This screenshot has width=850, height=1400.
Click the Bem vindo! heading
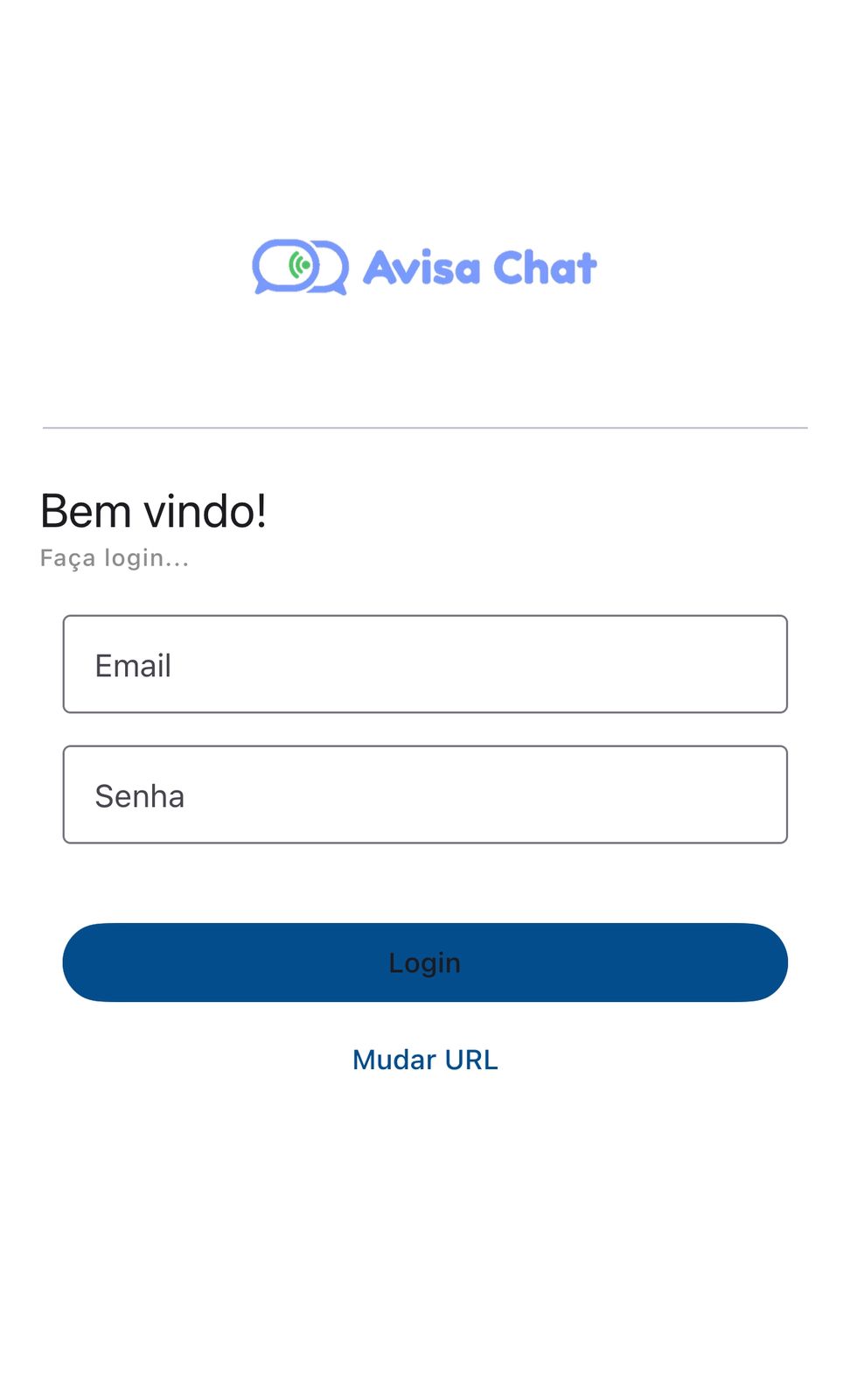154,511
